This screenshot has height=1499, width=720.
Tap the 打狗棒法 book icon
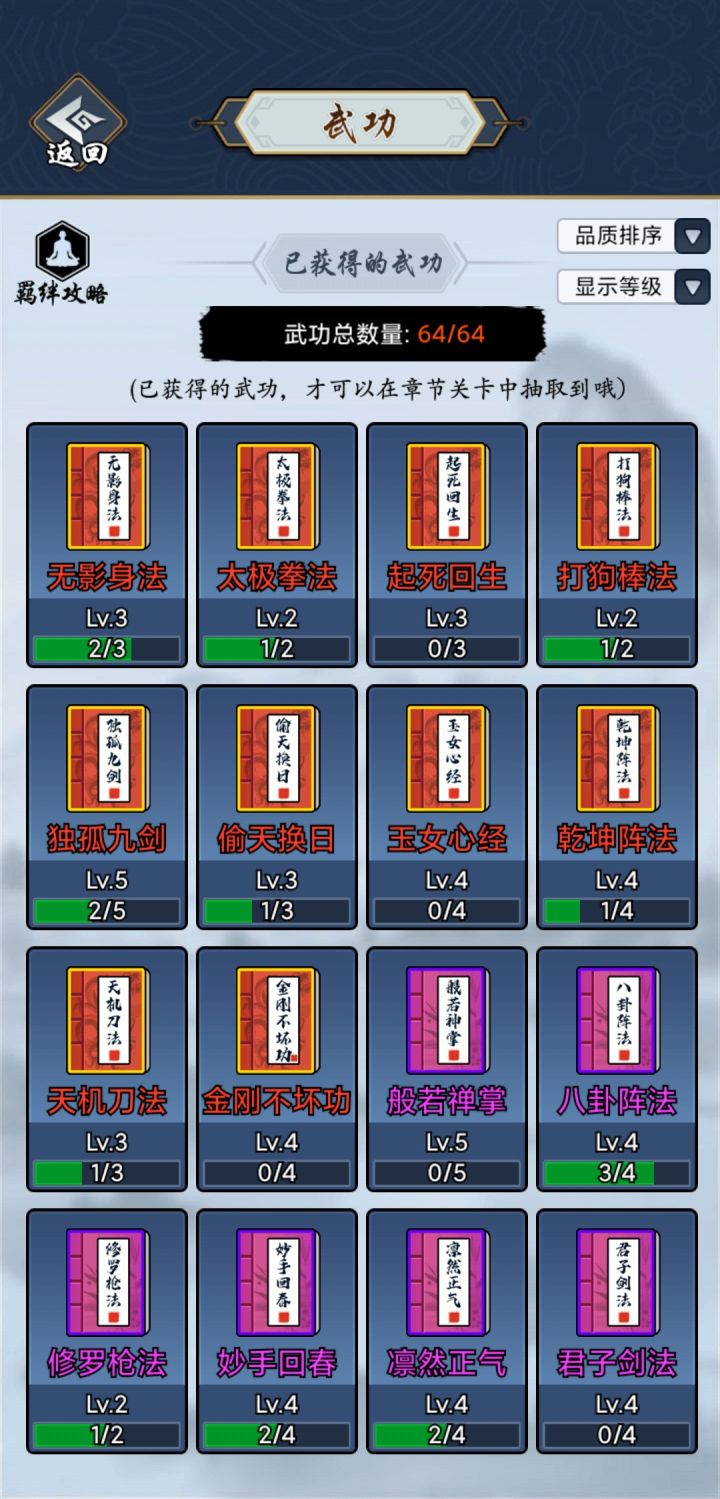(617, 495)
